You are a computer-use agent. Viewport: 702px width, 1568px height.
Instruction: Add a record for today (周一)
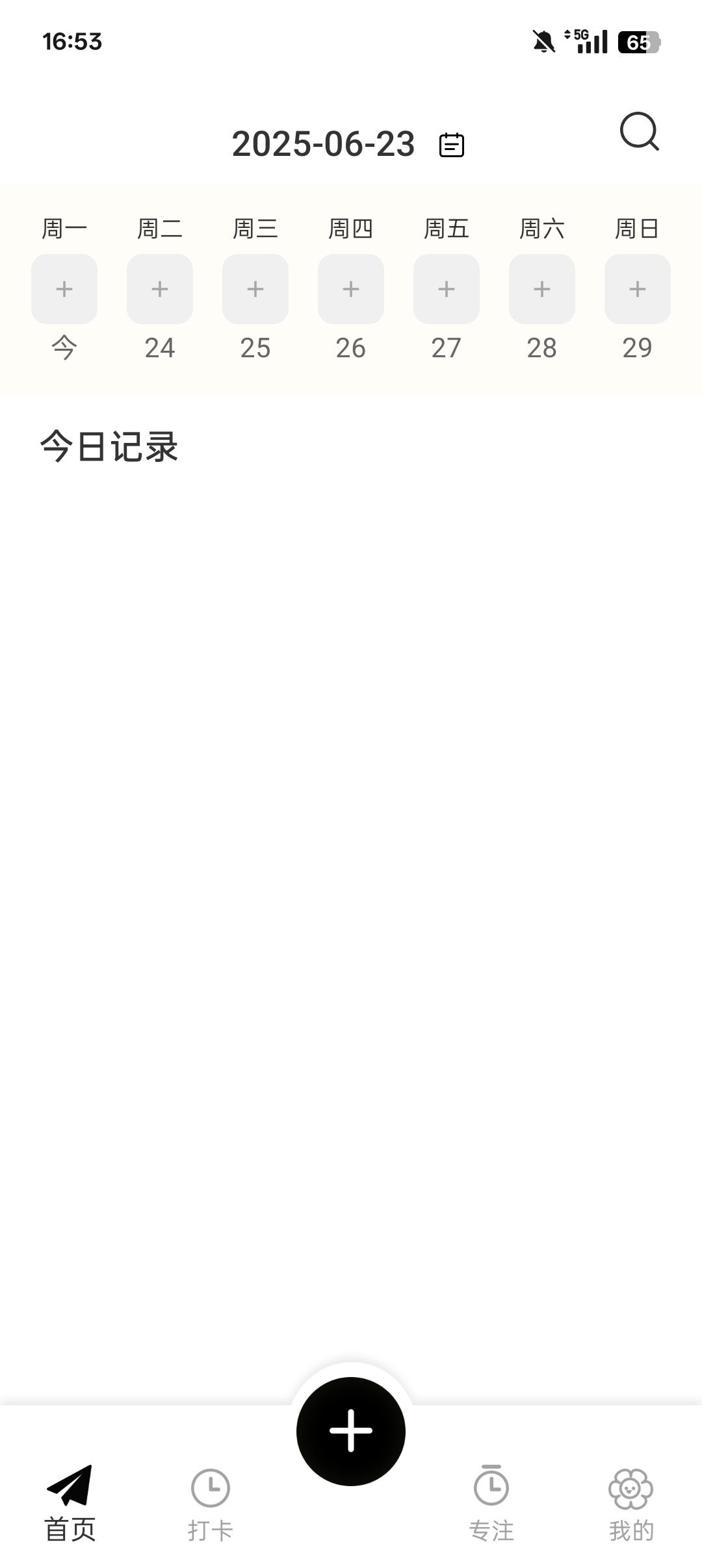click(x=64, y=289)
